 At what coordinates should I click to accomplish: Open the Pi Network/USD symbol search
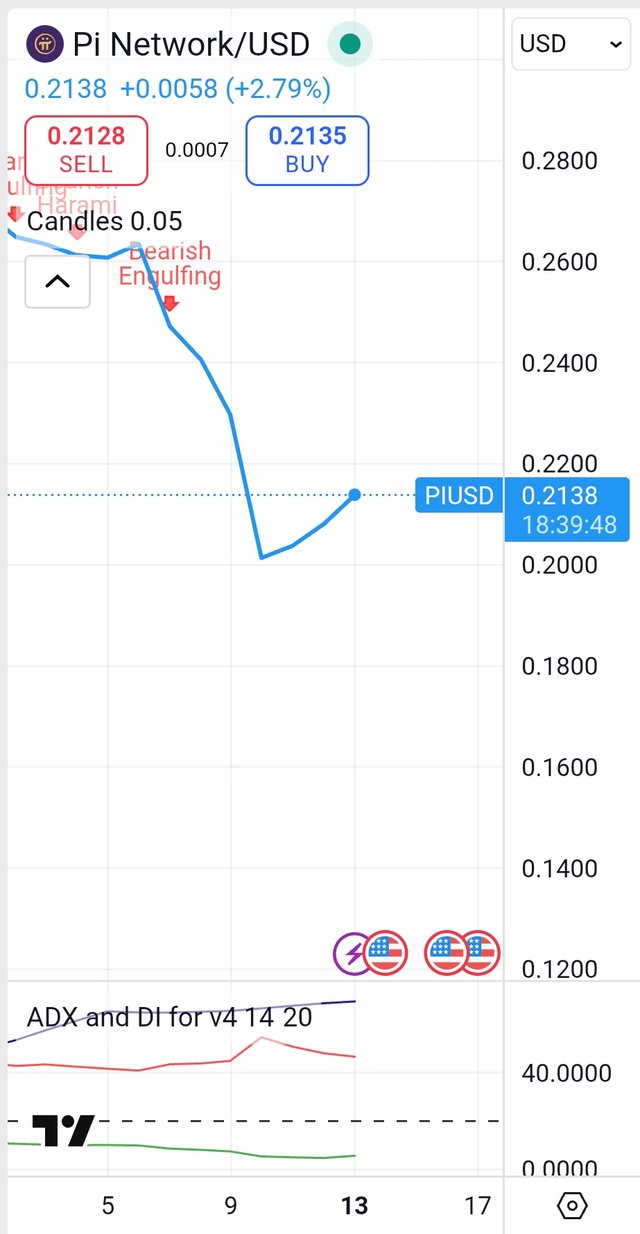point(190,44)
